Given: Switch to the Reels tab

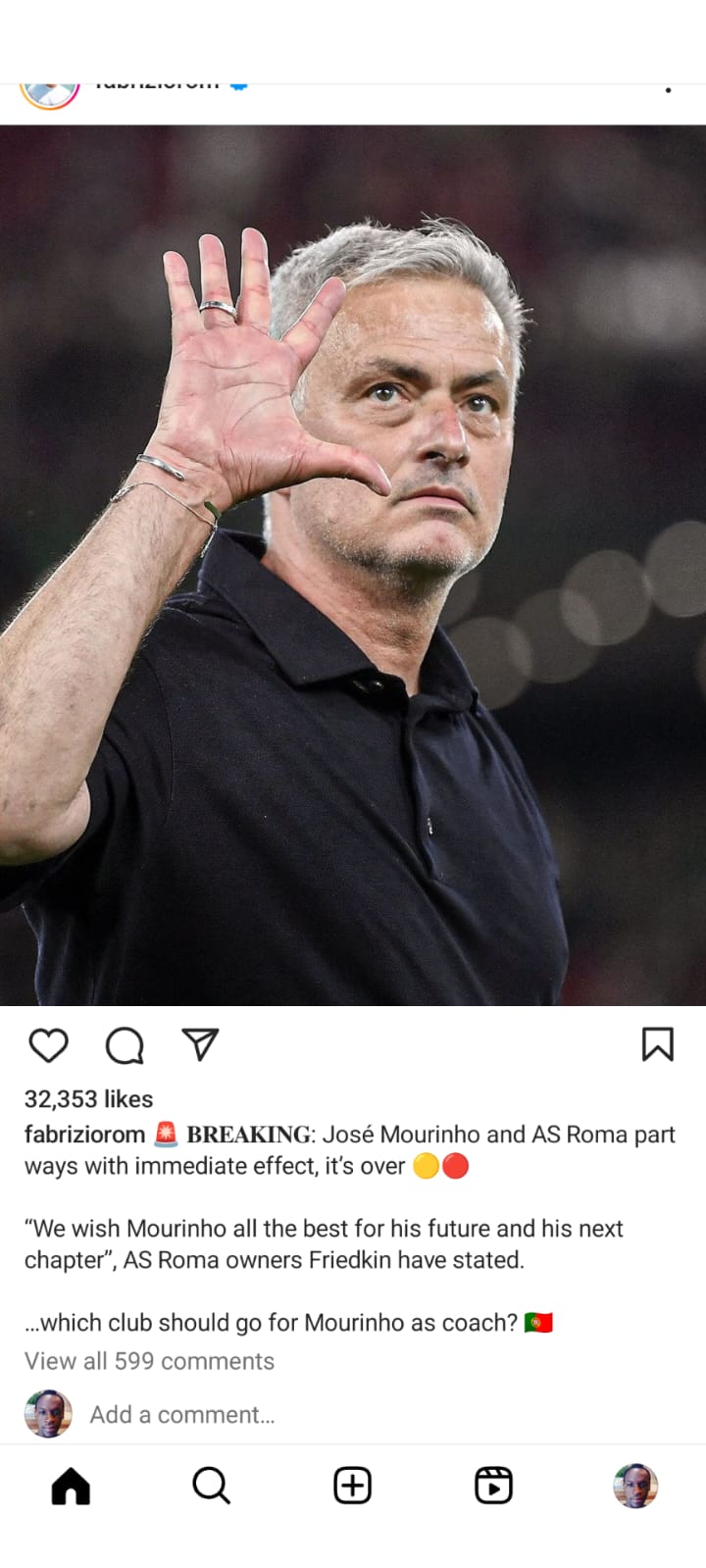Looking at the screenshot, I should 493,1486.
